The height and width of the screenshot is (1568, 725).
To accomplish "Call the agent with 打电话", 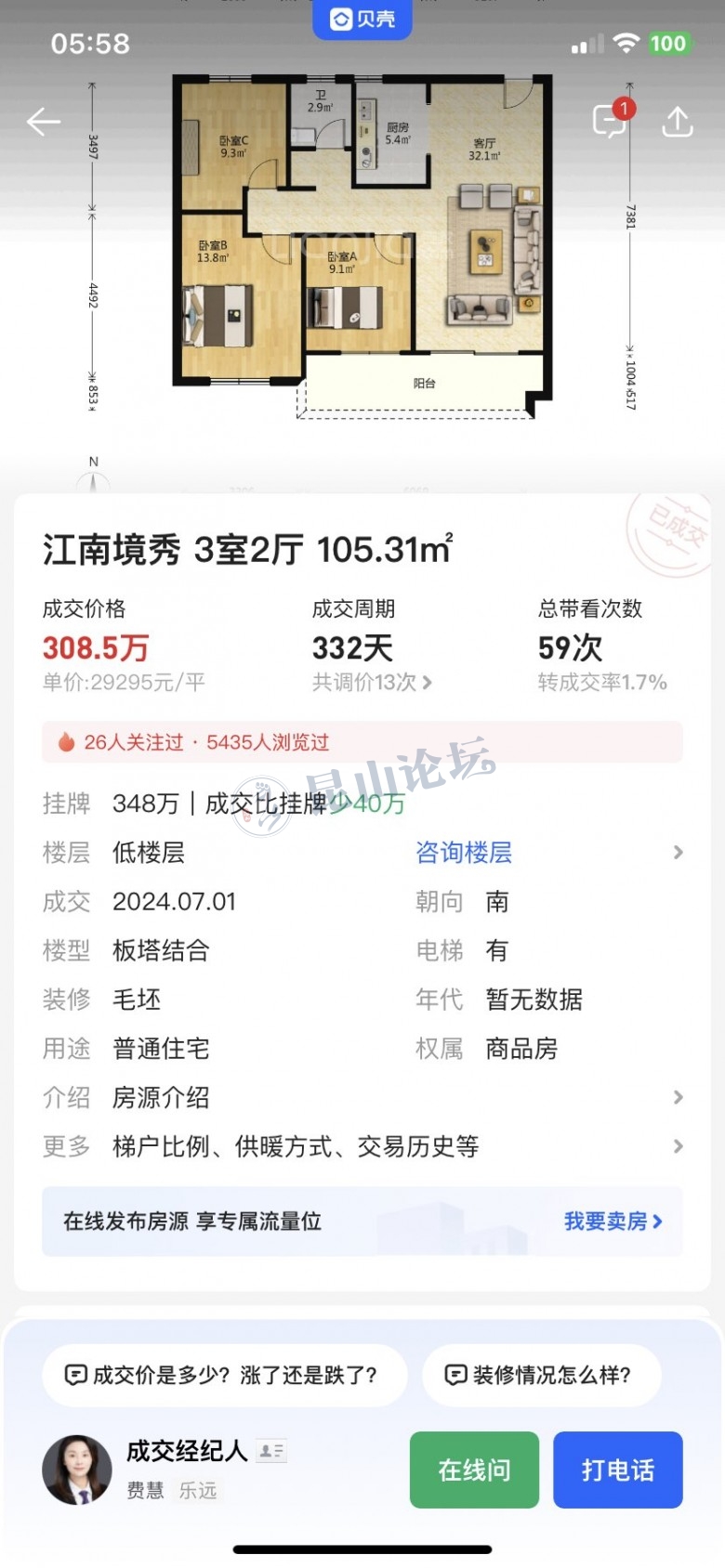I will click(x=617, y=1470).
